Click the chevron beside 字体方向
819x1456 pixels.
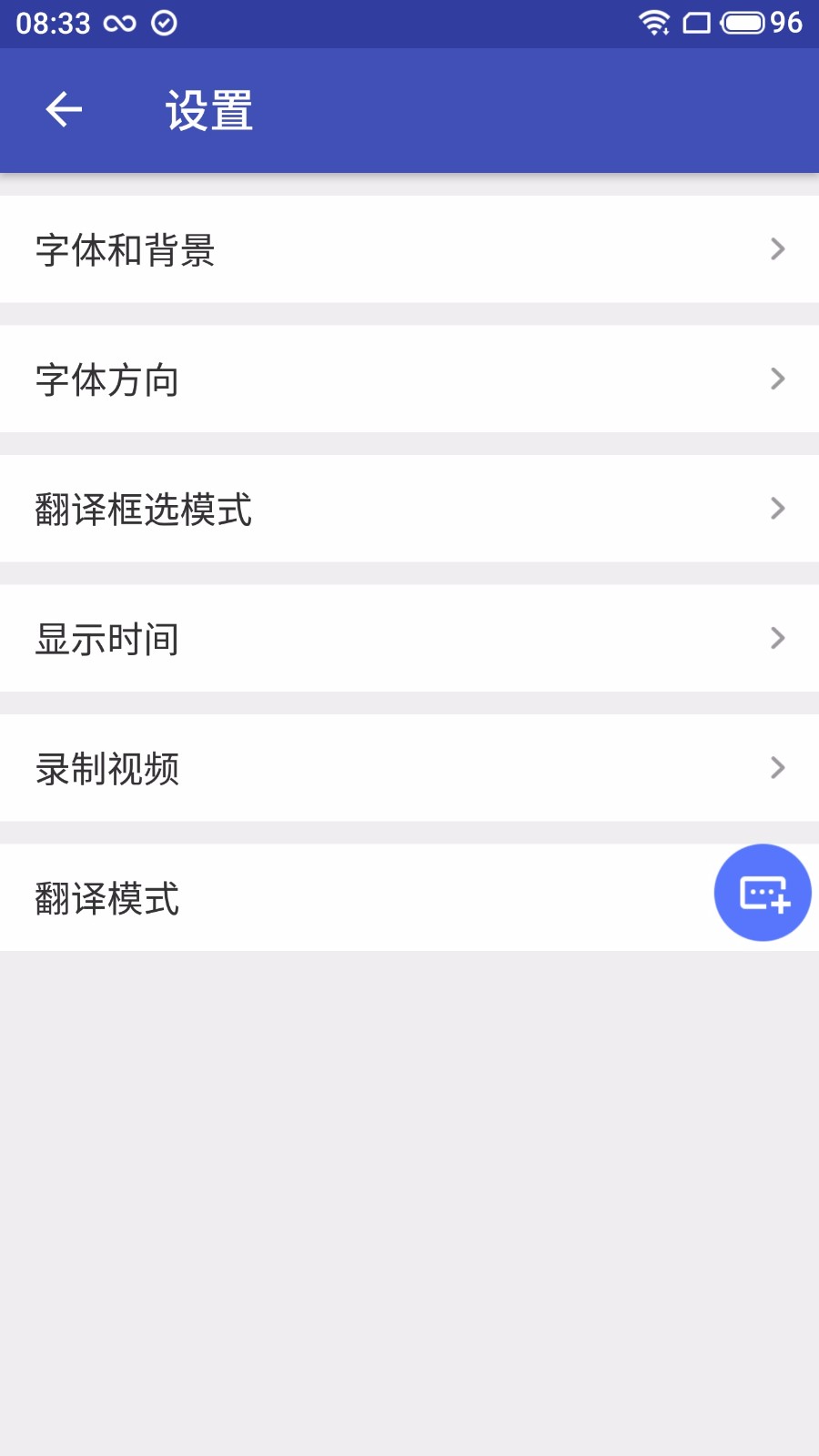[x=776, y=378]
